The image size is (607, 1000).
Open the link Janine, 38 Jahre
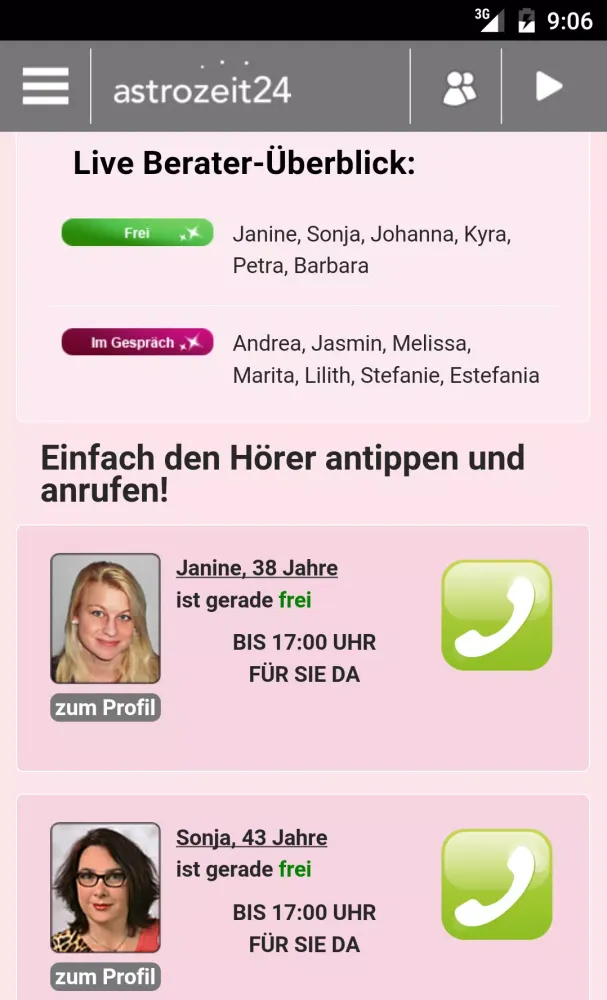[257, 568]
